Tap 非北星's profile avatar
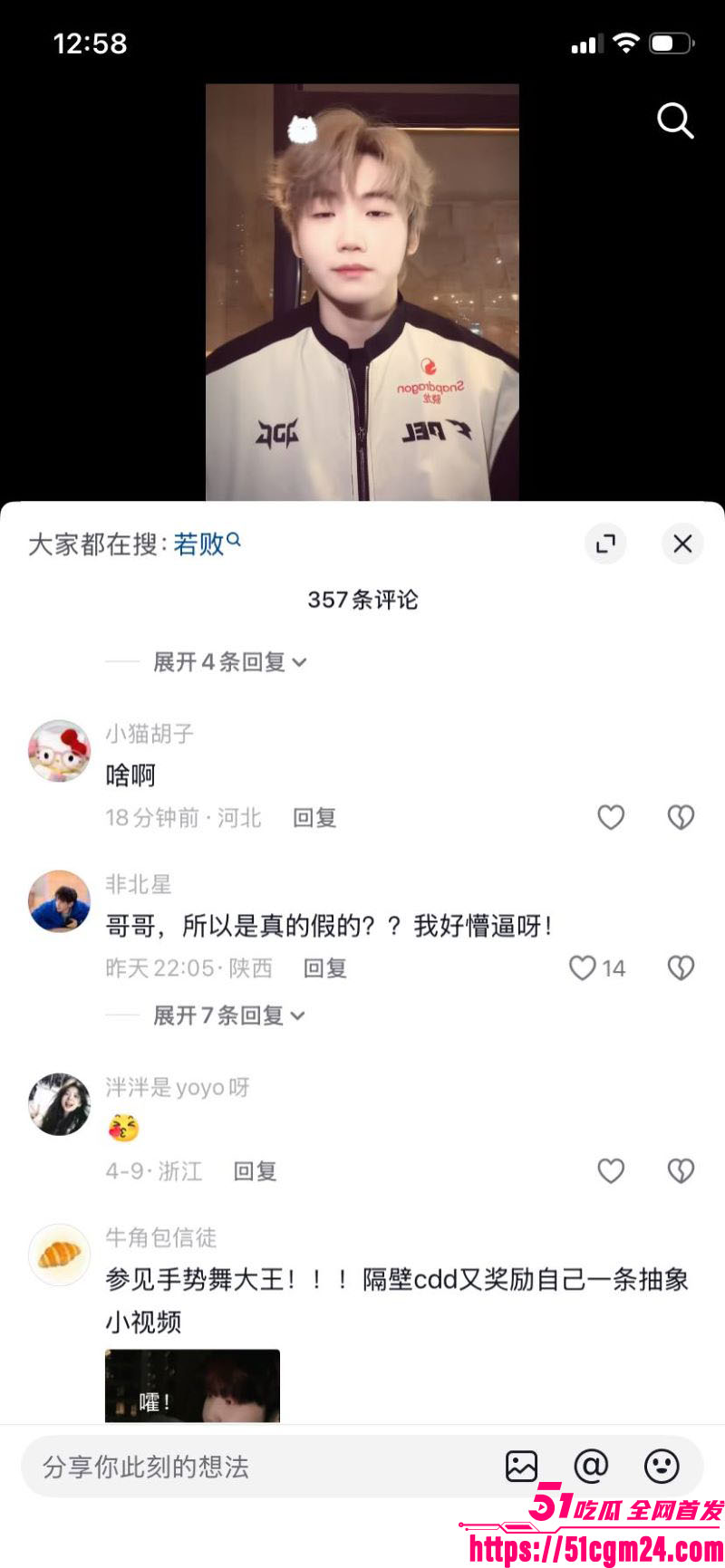This screenshot has height=1568, width=725. coord(59,901)
